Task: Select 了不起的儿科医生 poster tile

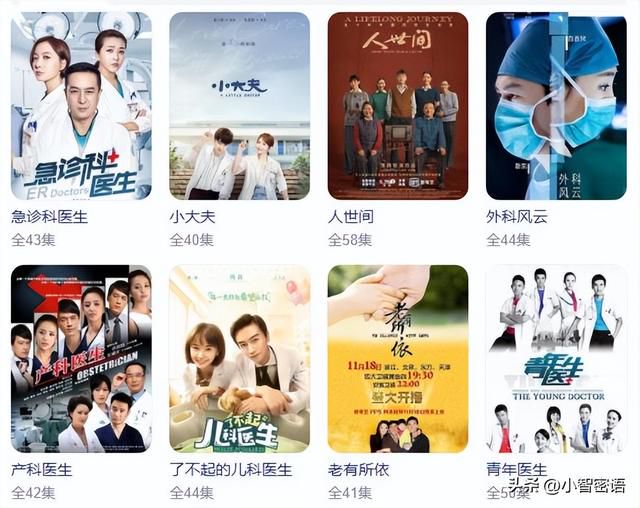Action: [x=239, y=358]
